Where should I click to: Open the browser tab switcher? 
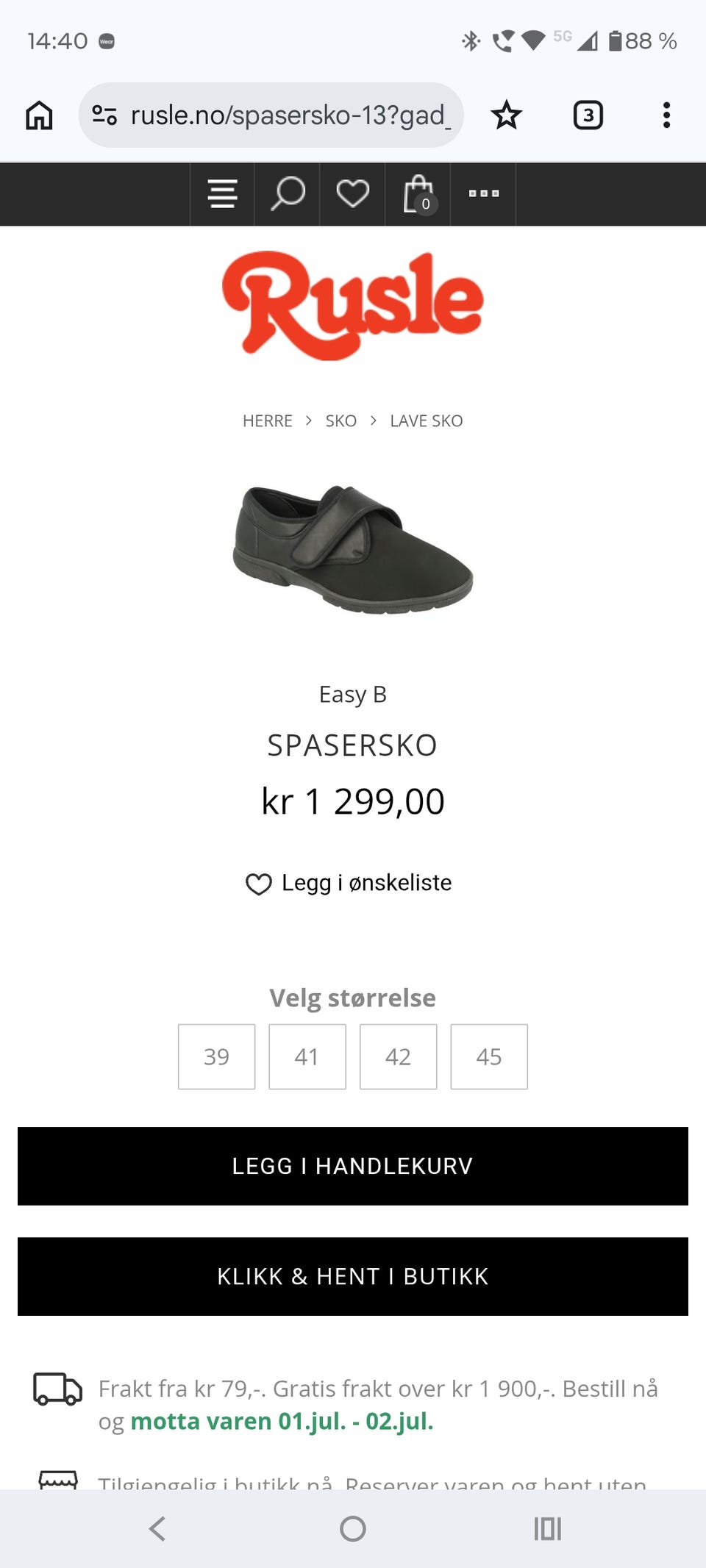[588, 115]
